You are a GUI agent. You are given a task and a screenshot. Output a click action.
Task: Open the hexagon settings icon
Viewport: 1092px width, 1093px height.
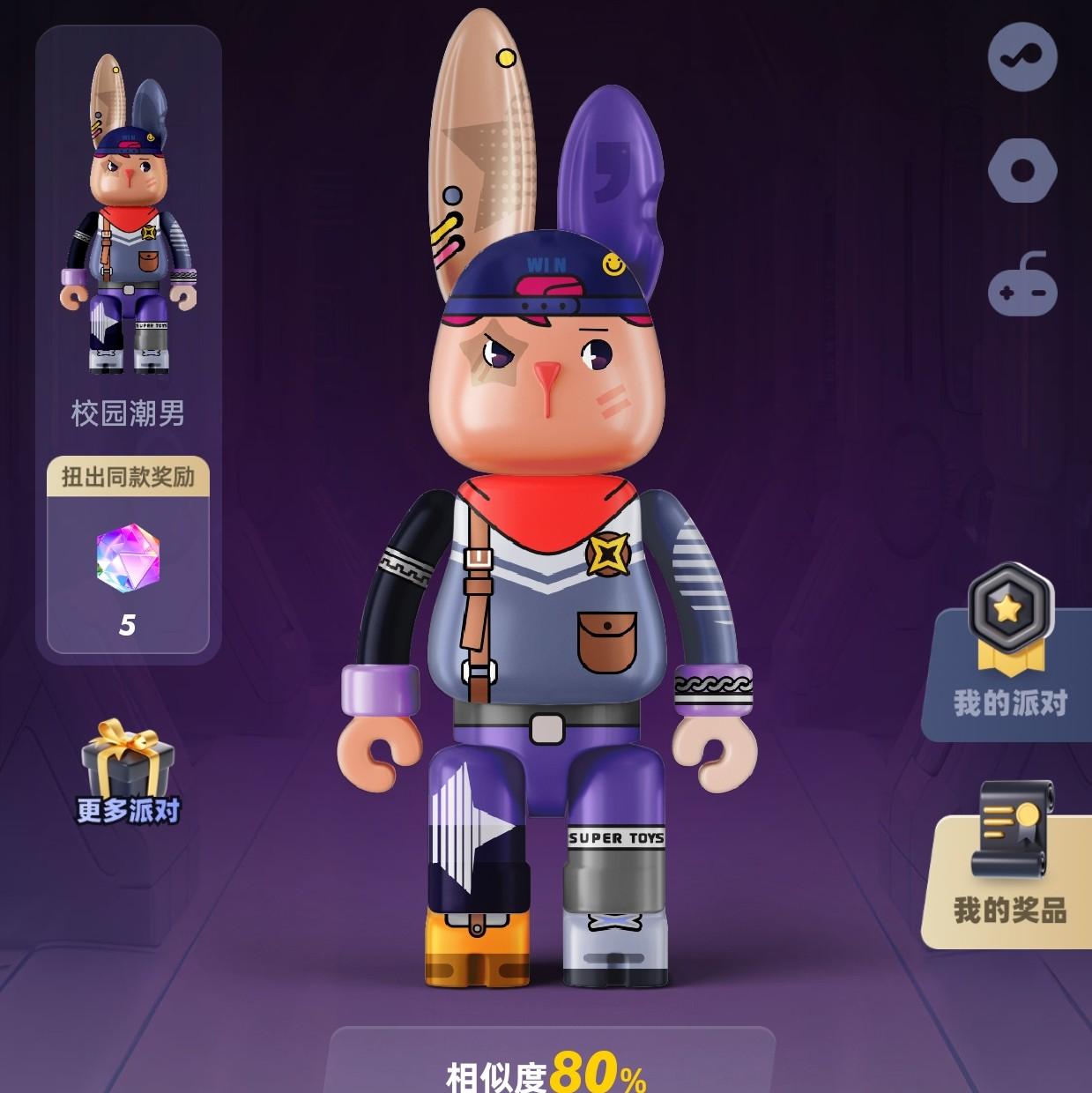coord(1022,170)
